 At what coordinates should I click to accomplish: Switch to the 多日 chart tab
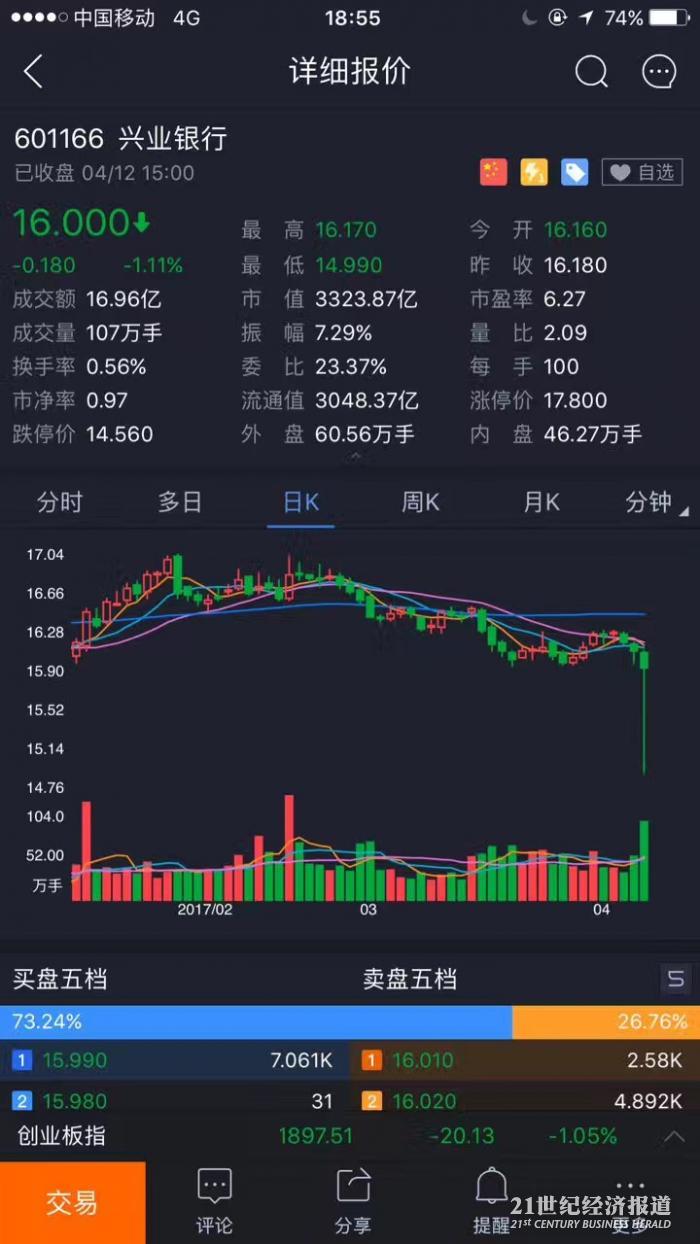coord(180,502)
